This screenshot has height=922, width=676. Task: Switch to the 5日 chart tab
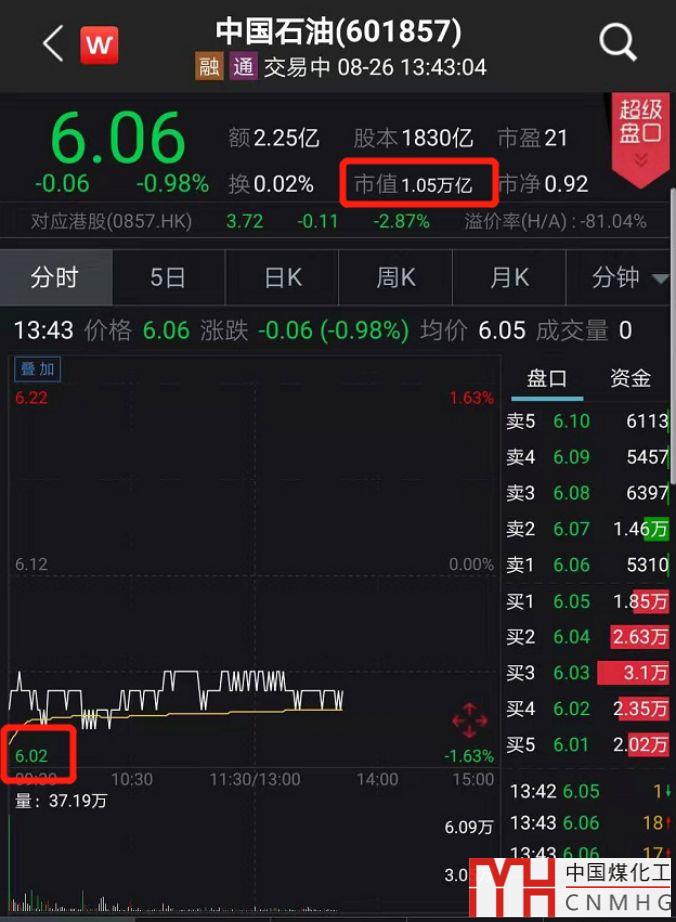pos(168,278)
